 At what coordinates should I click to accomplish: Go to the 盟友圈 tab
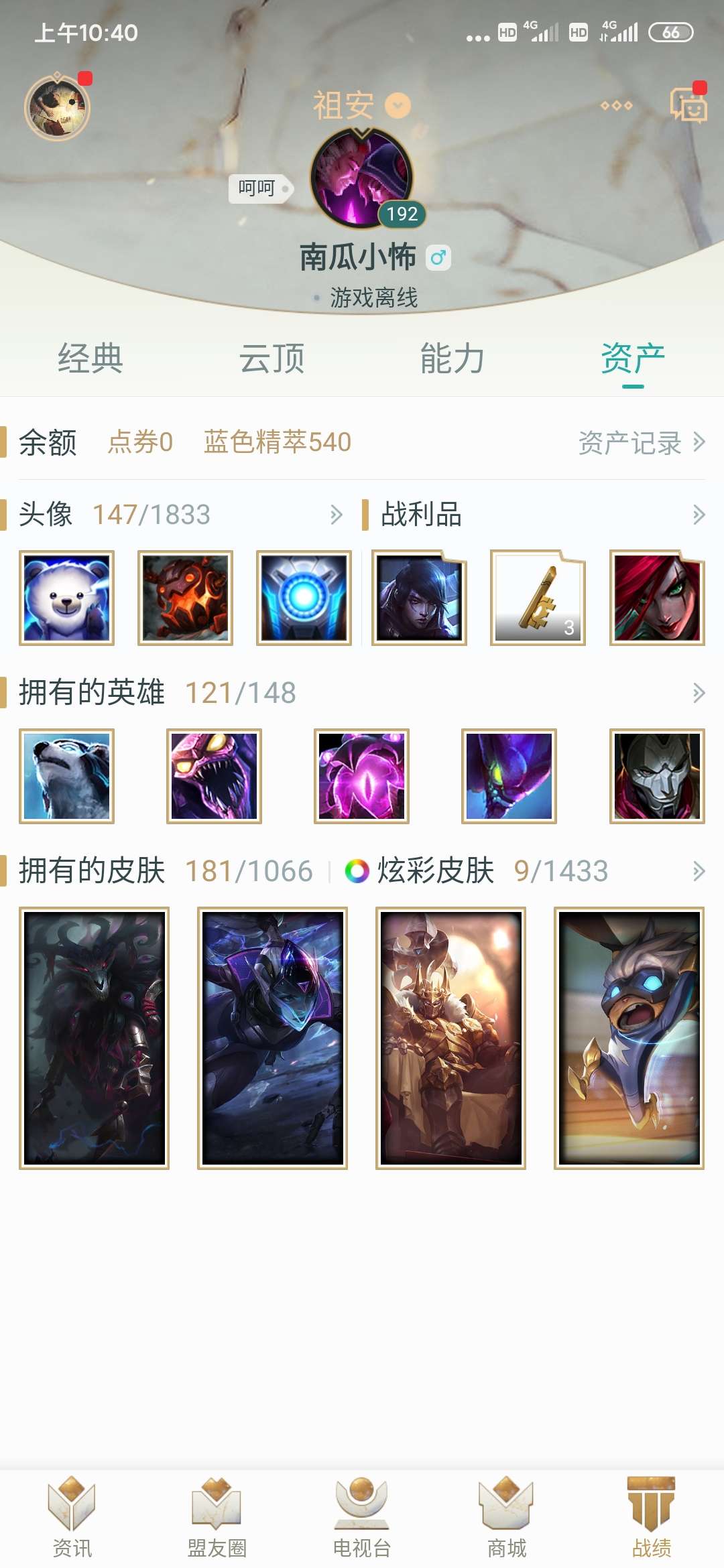pyautogui.click(x=217, y=1518)
